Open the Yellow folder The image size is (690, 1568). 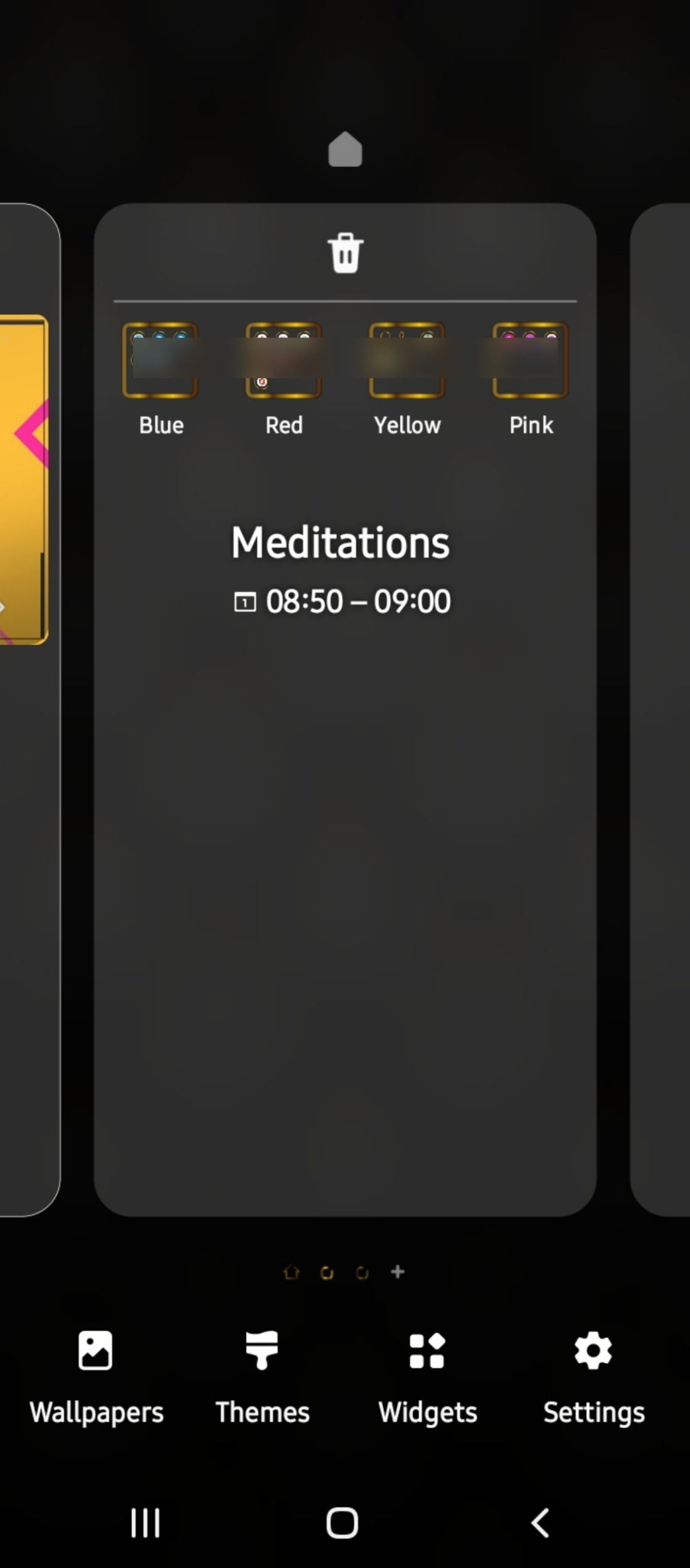(x=407, y=361)
